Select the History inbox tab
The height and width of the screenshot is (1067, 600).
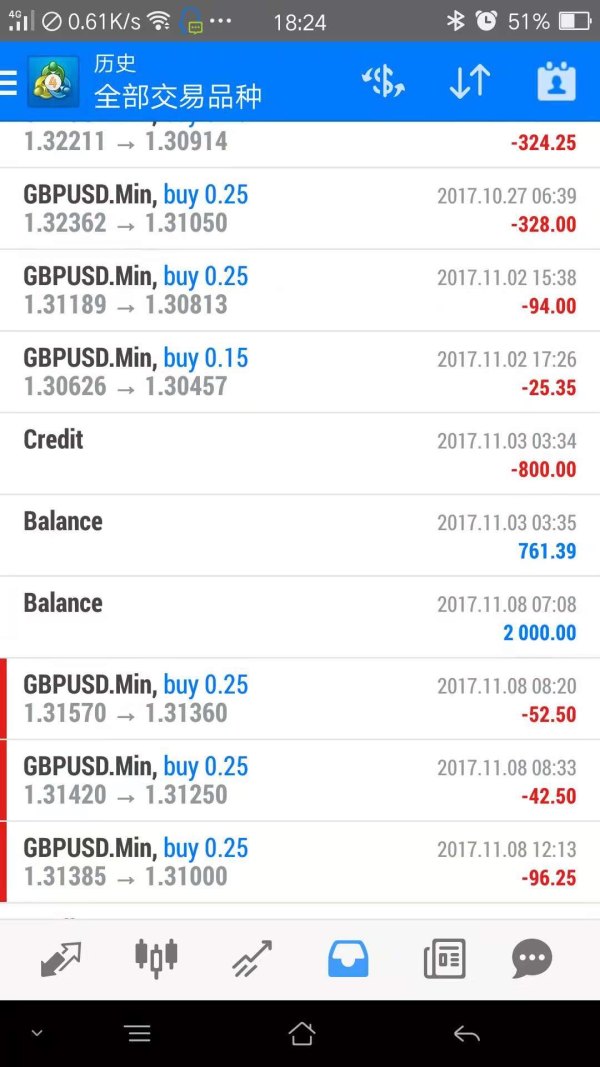(x=348, y=958)
